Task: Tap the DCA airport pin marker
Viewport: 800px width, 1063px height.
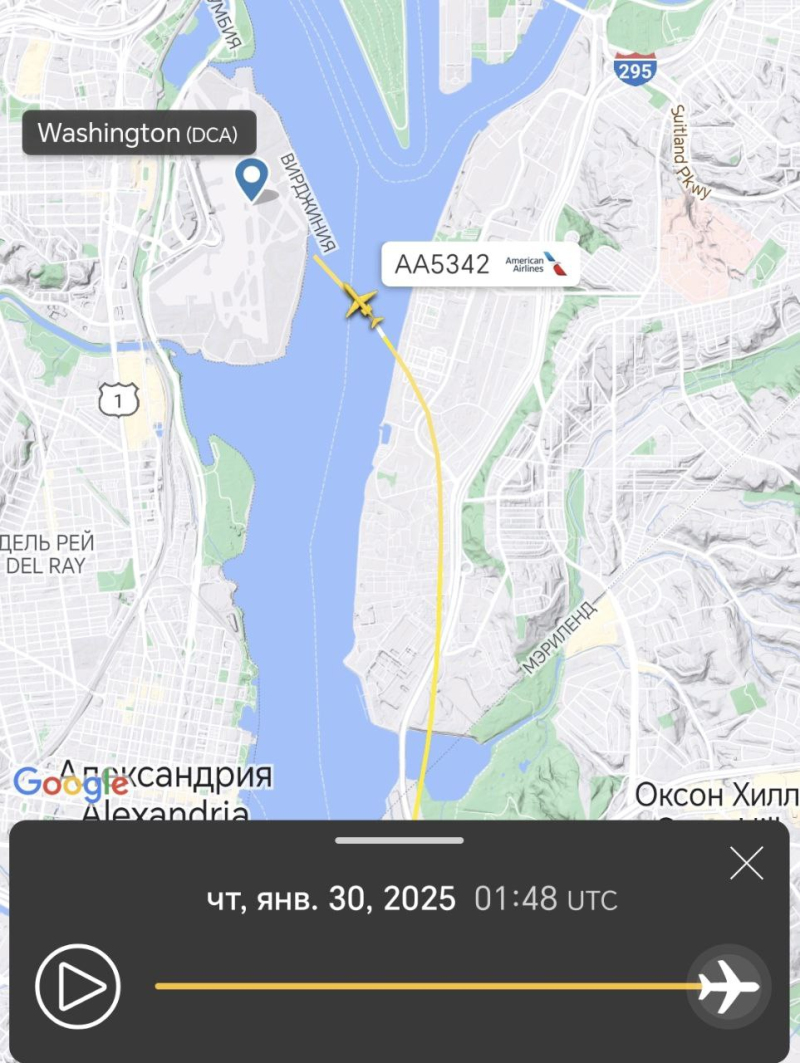Action: click(251, 178)
